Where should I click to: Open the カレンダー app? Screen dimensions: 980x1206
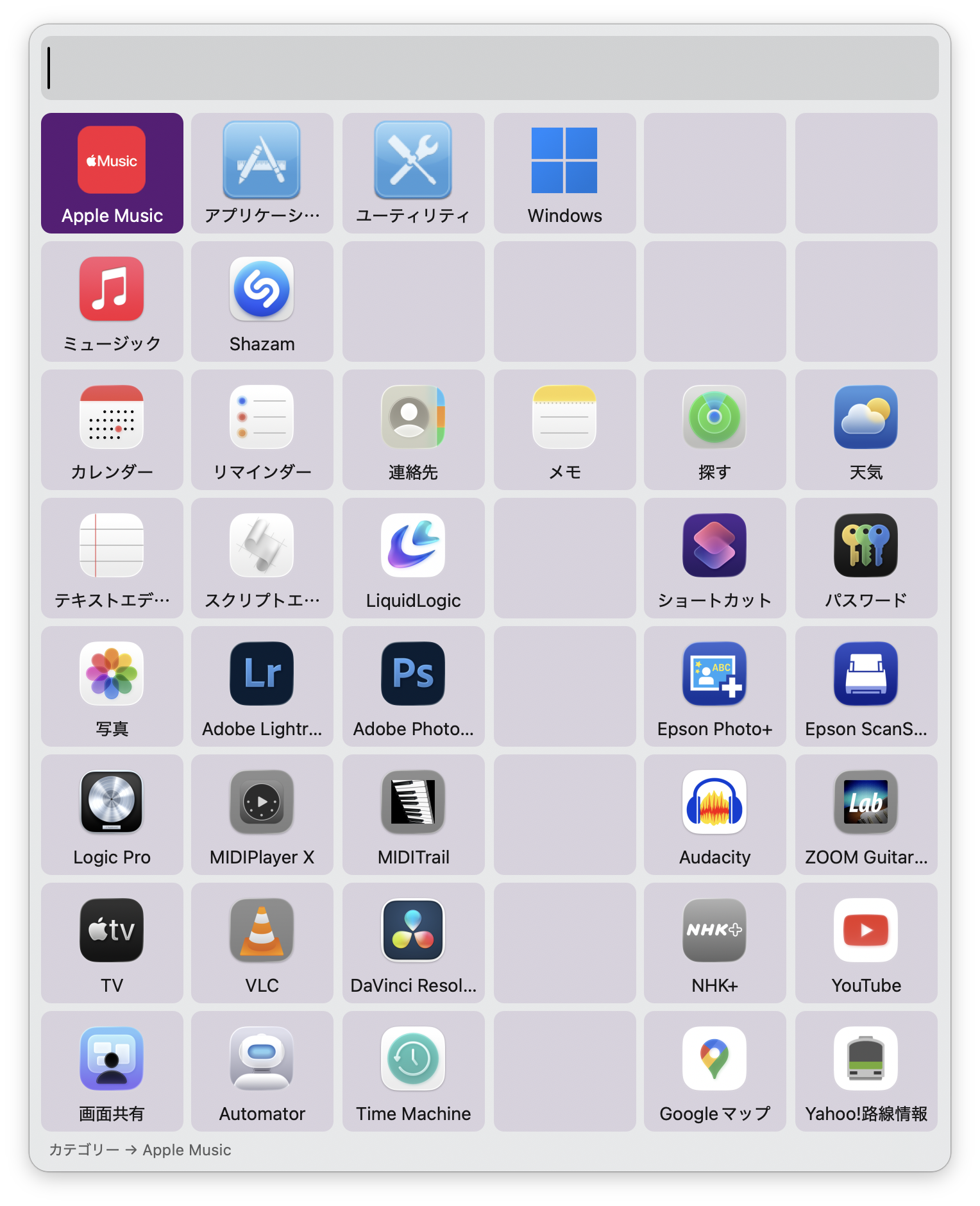[112, 430]
